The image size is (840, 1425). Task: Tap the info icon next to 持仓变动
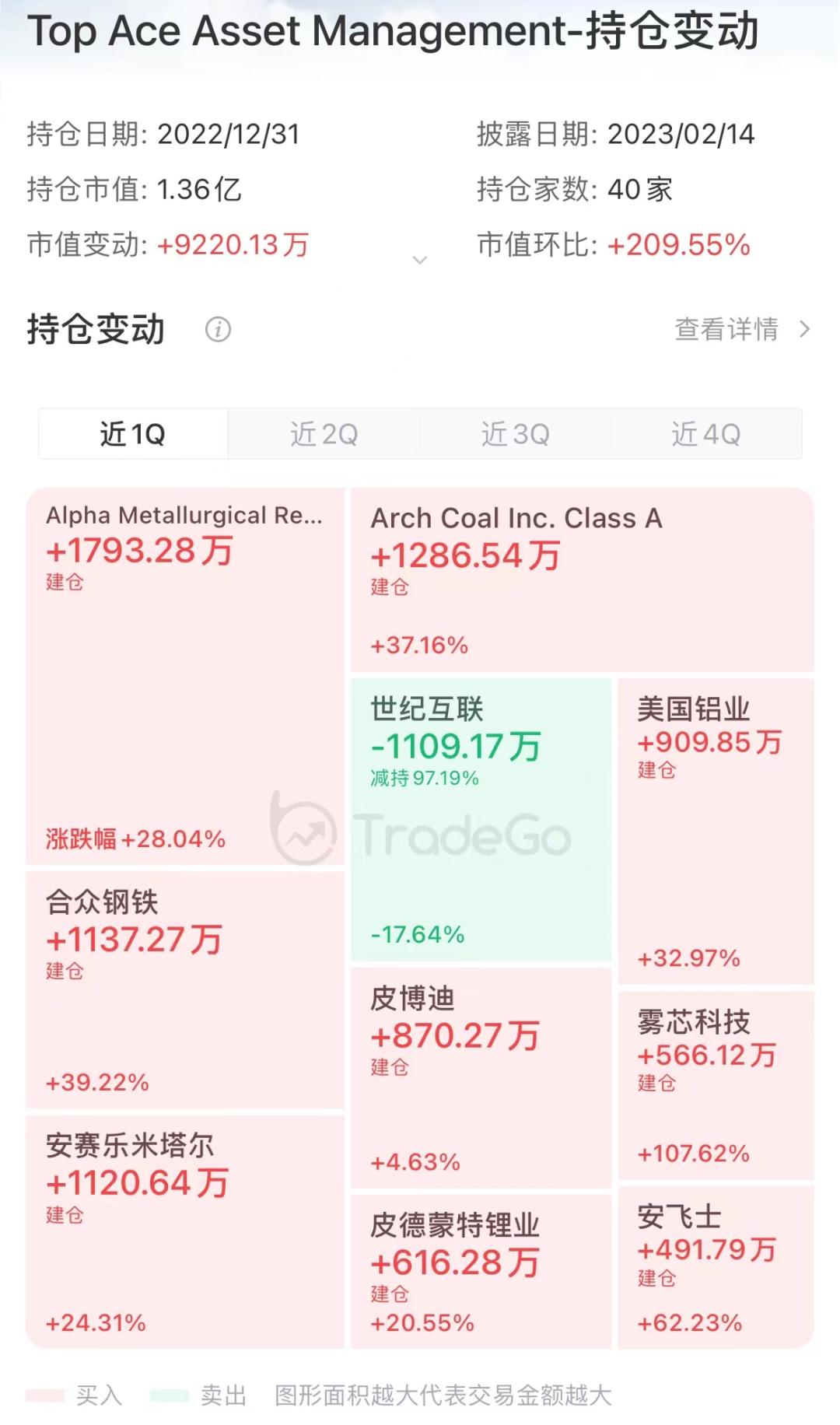(x=219, y=331)
